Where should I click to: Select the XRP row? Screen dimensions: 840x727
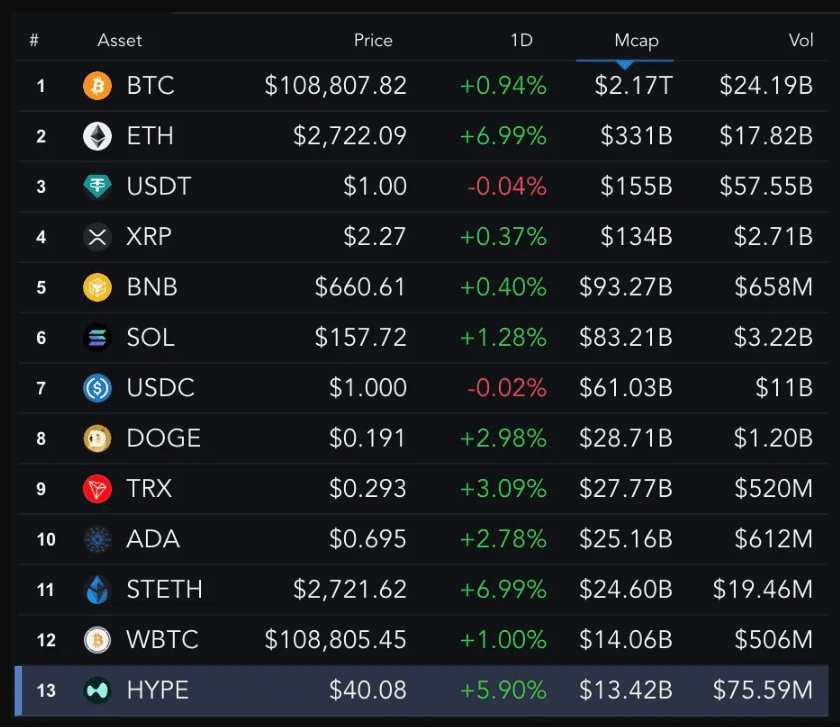(149, 237)
